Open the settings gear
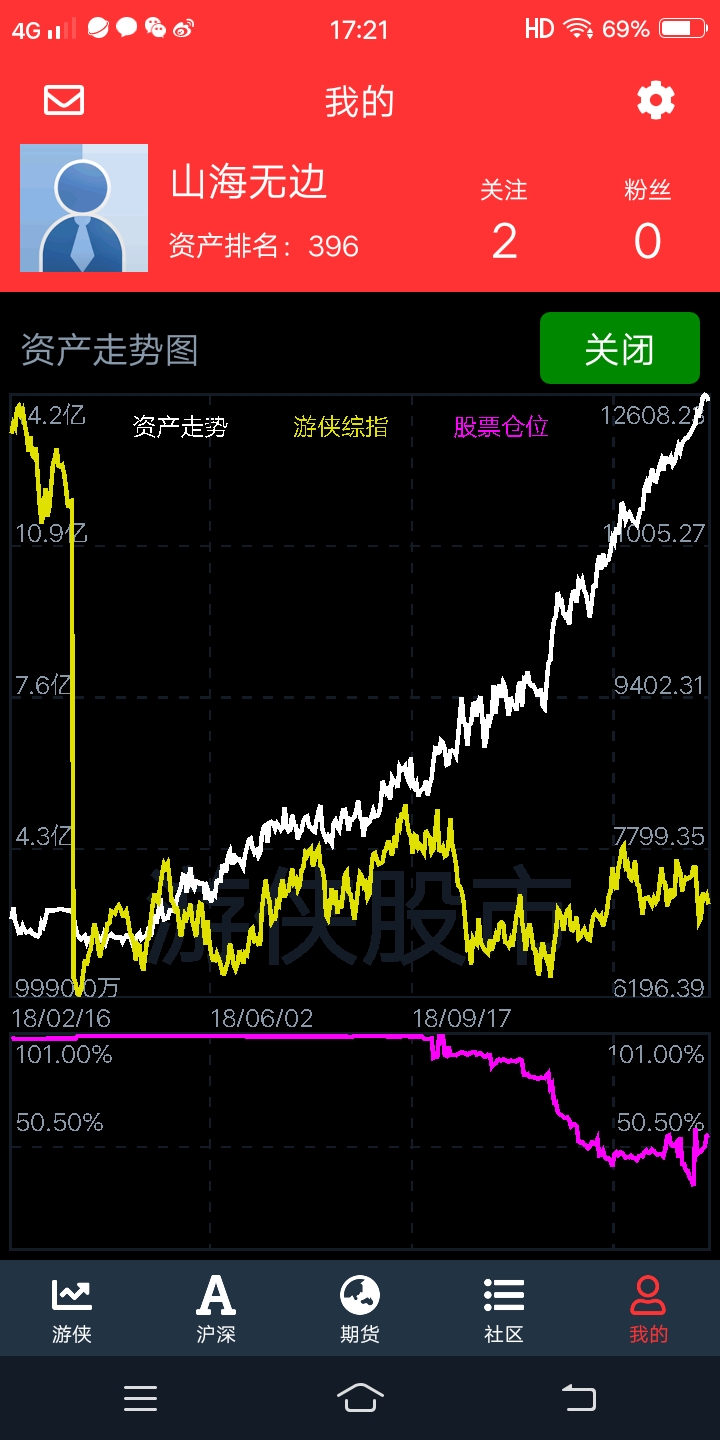 coord(656,101)
